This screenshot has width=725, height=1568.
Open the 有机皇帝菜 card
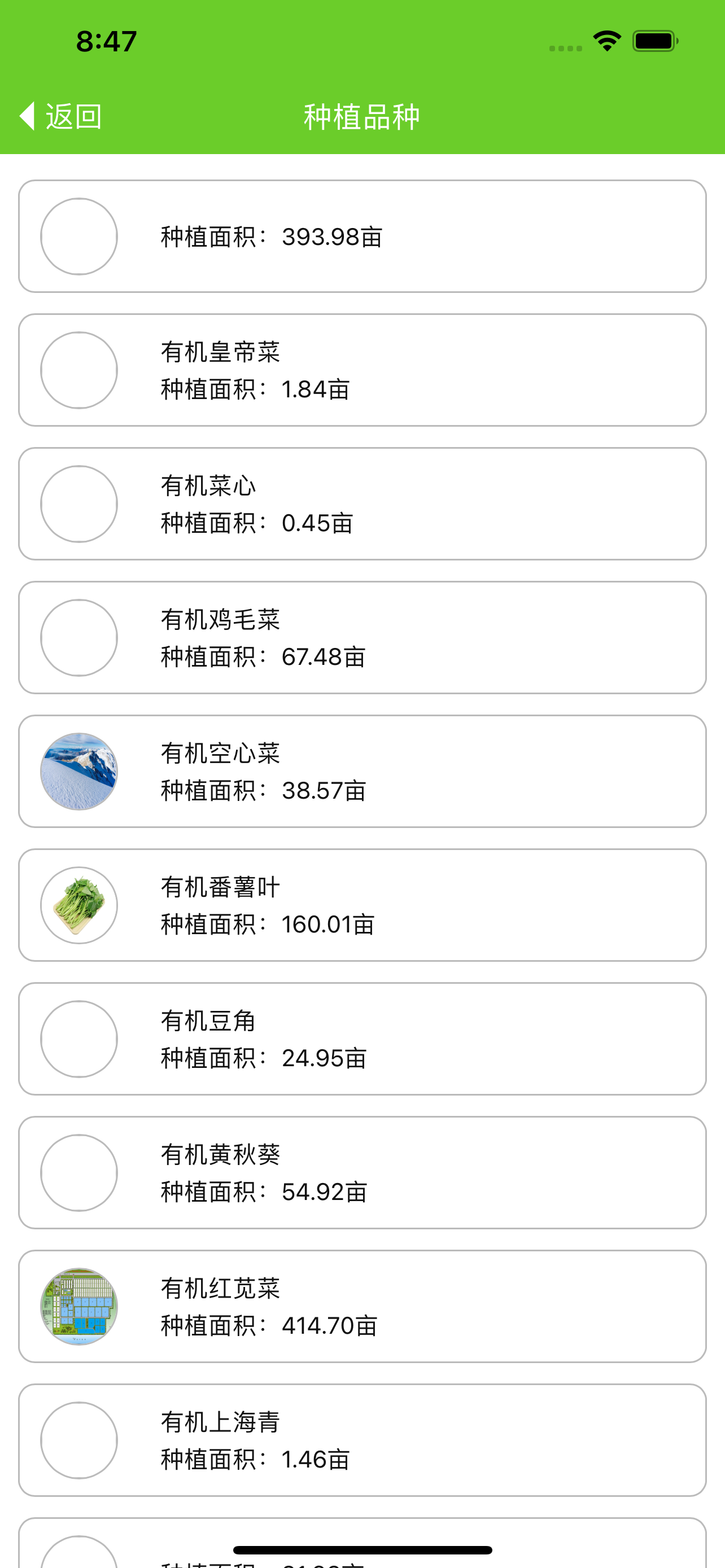362,370
